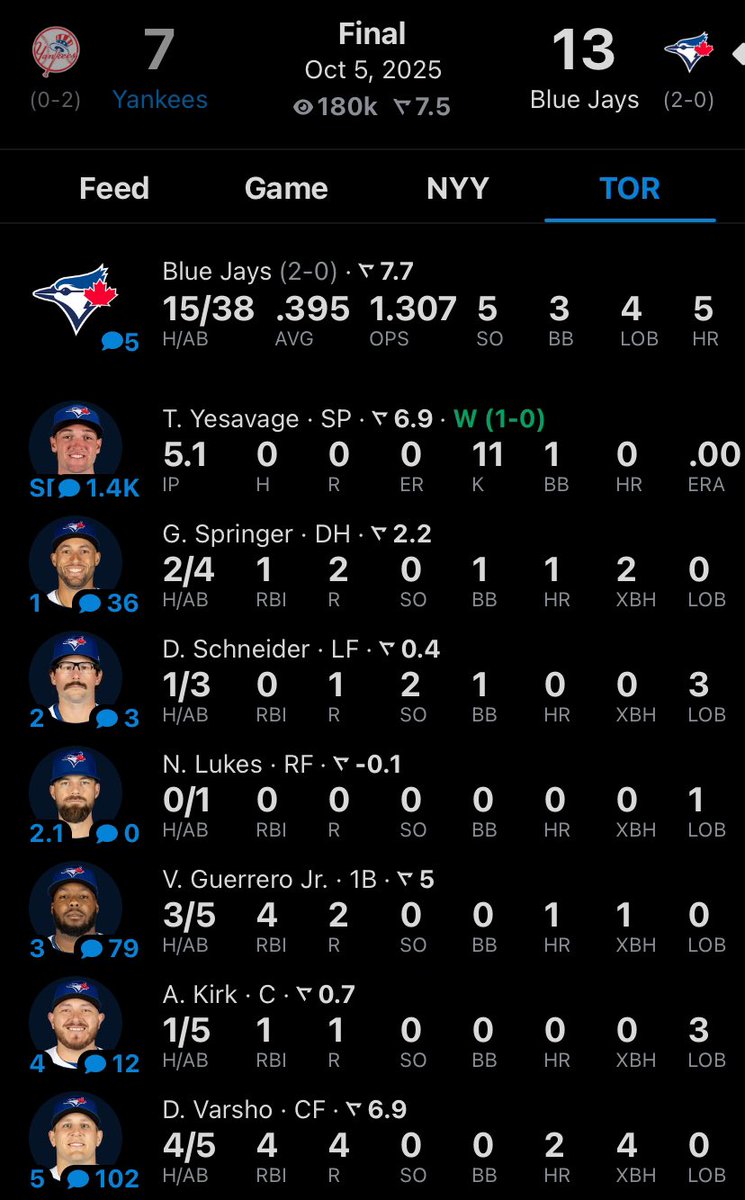This screenshot has width=745, height=1200.
Task: Switch to the NYY tab
Action: click(x=457, y=188)
